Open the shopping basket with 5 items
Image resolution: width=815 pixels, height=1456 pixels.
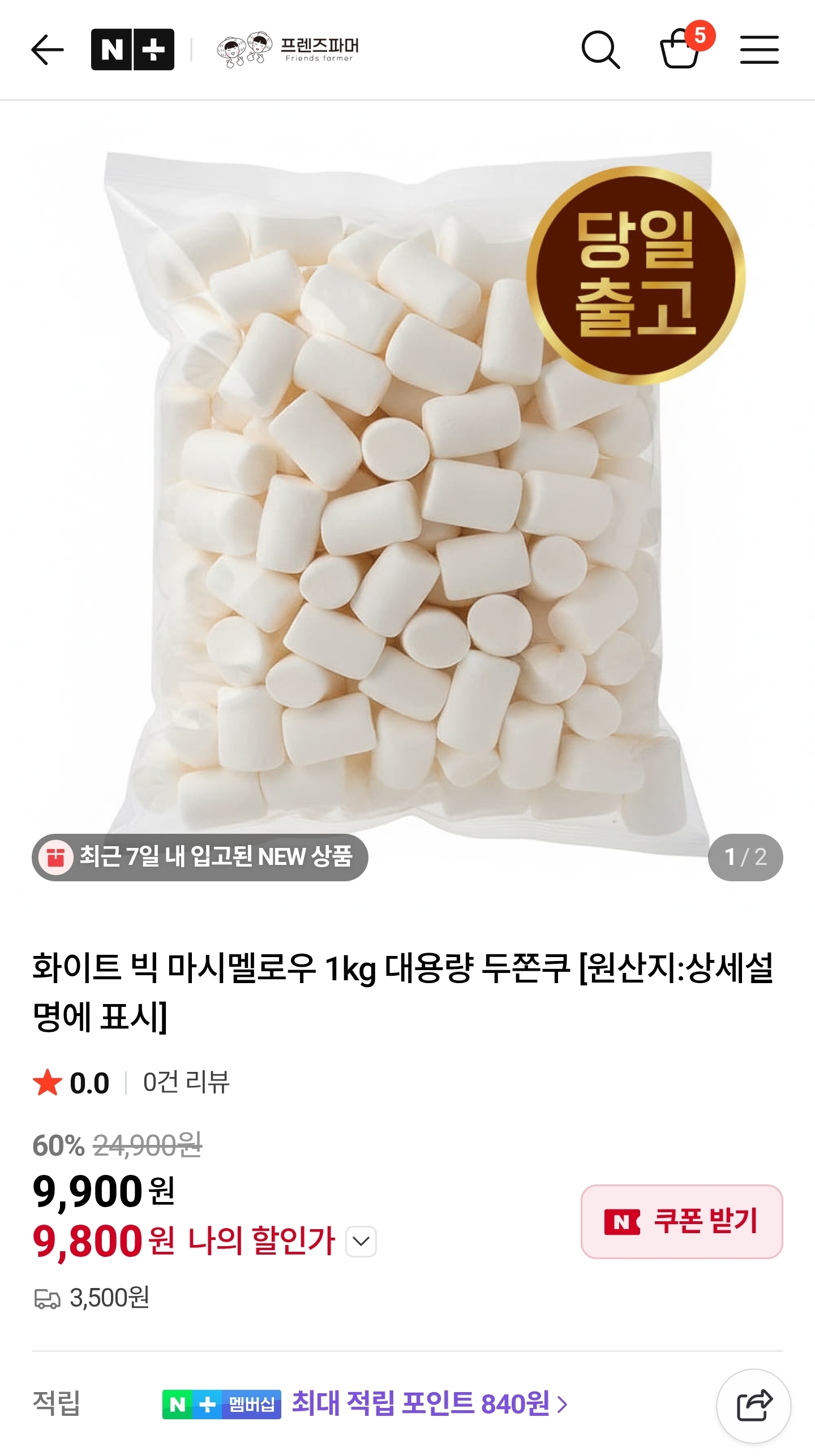click(680, 50)
